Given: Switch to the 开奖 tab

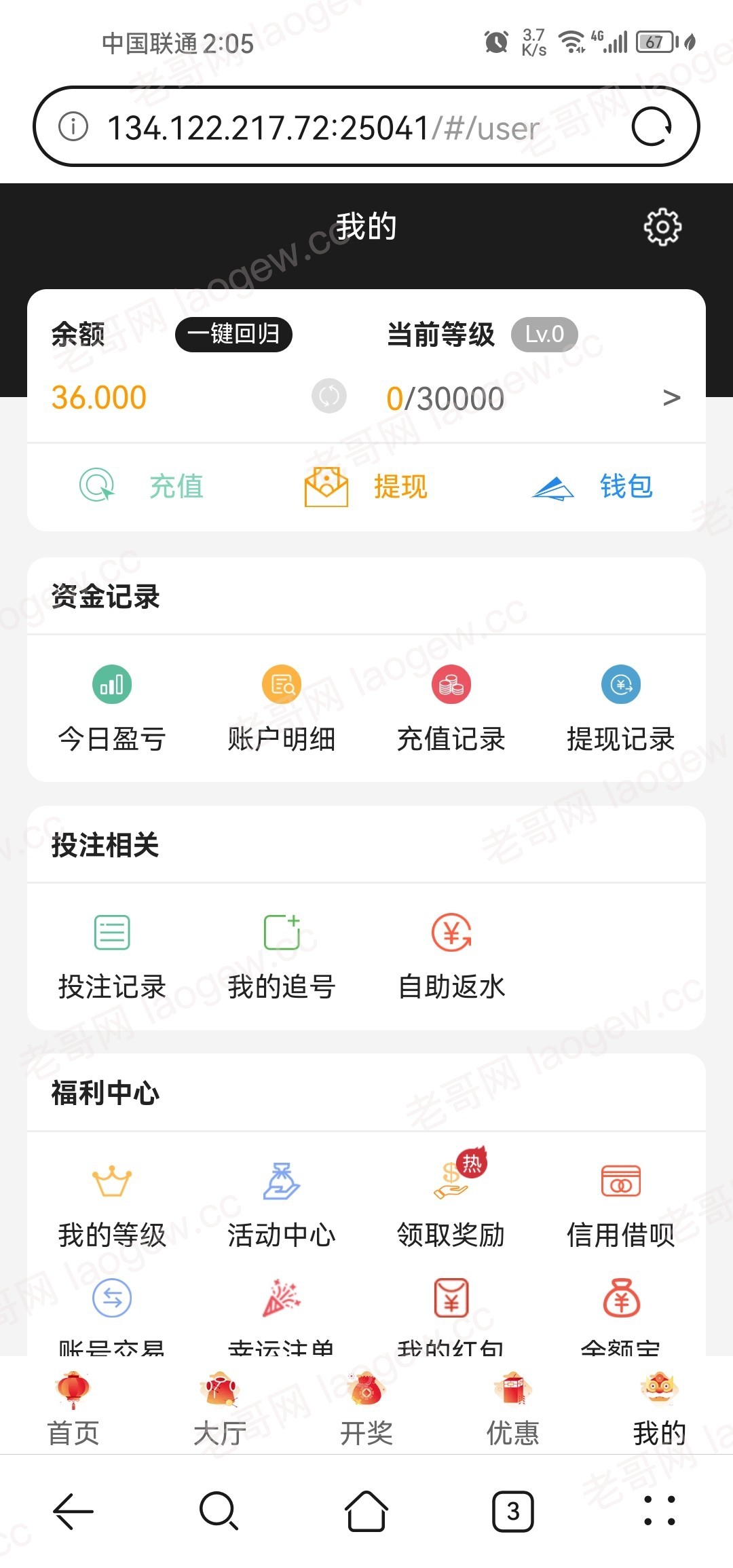Looking at the screenshot, I should (x=366, y=1408).
